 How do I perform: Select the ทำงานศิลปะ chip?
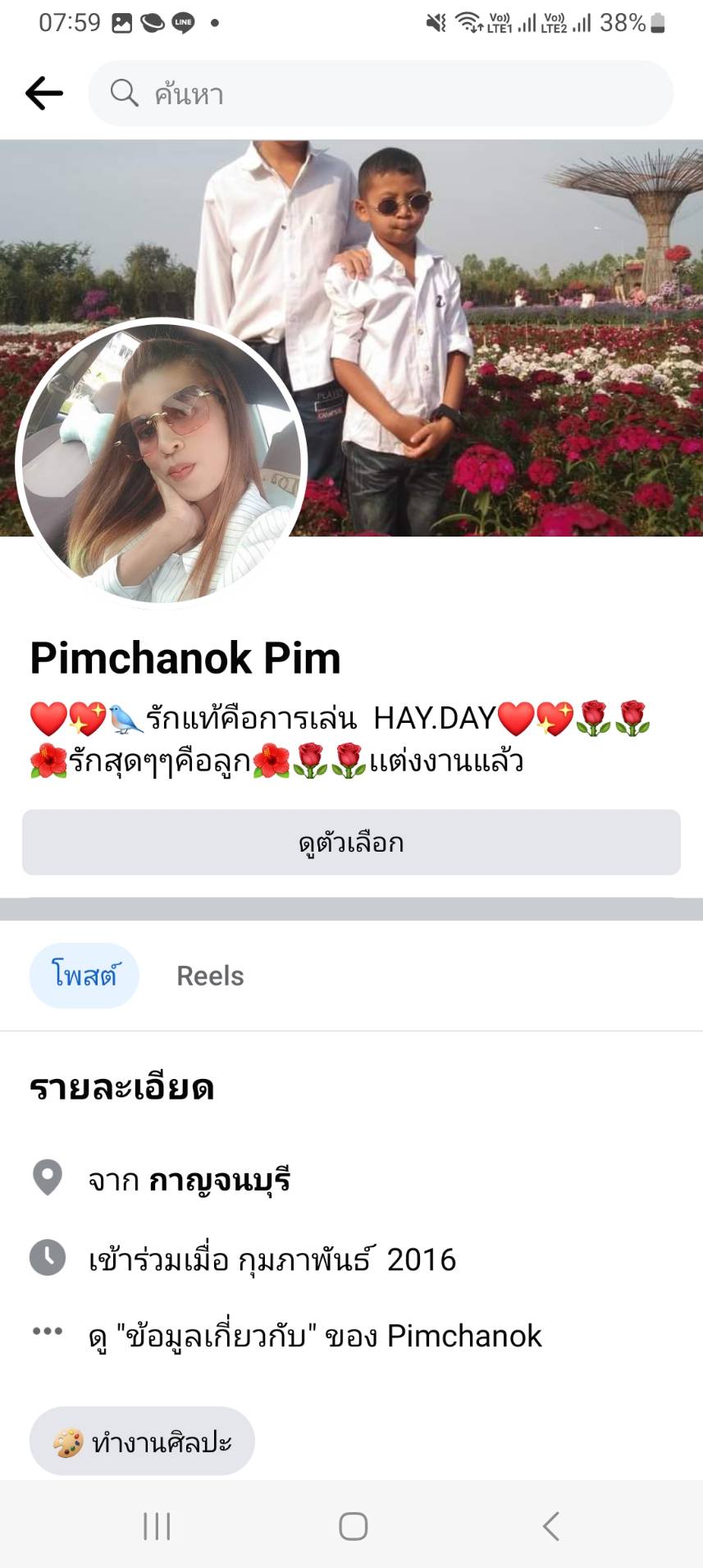(x=142, y=1442)
